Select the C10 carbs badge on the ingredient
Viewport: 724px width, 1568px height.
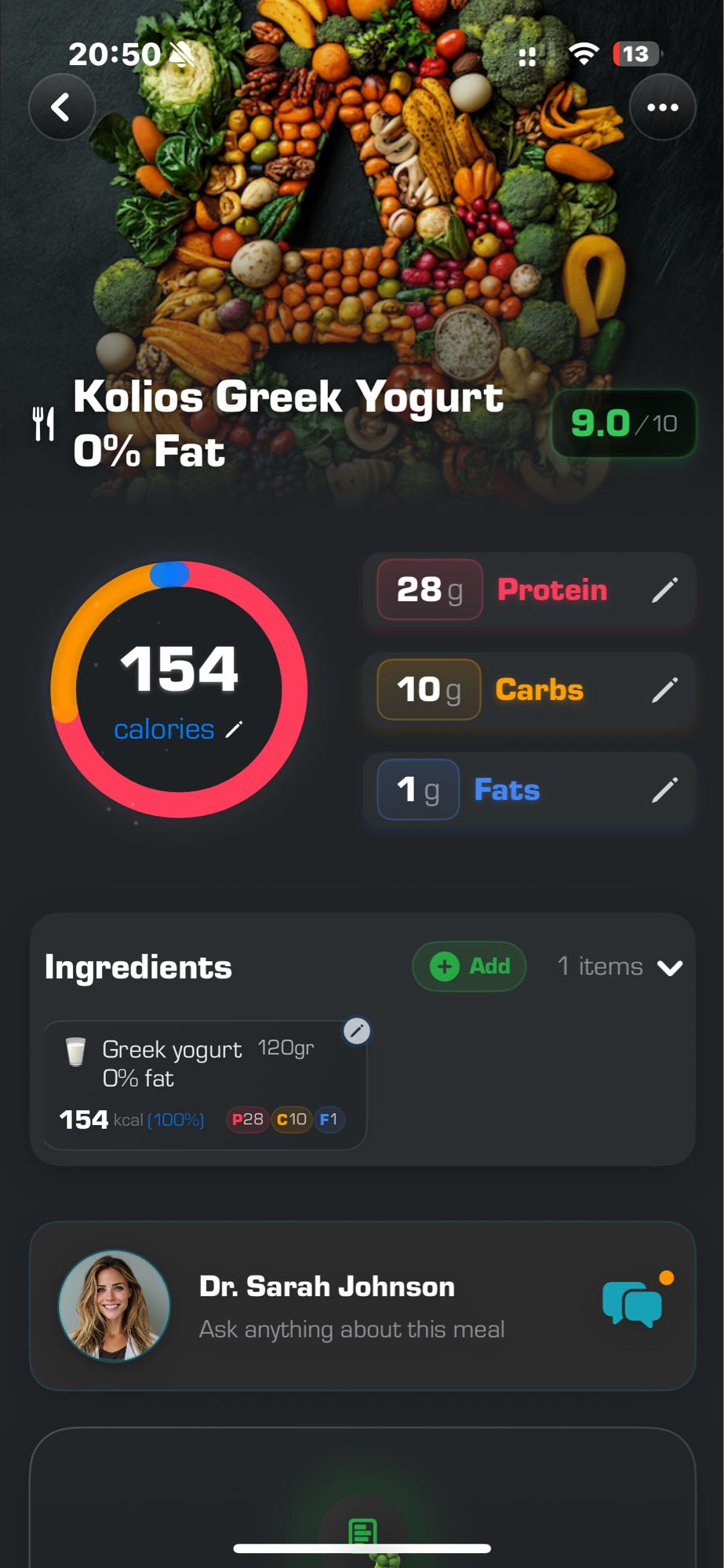click(x=292, y=1120)
